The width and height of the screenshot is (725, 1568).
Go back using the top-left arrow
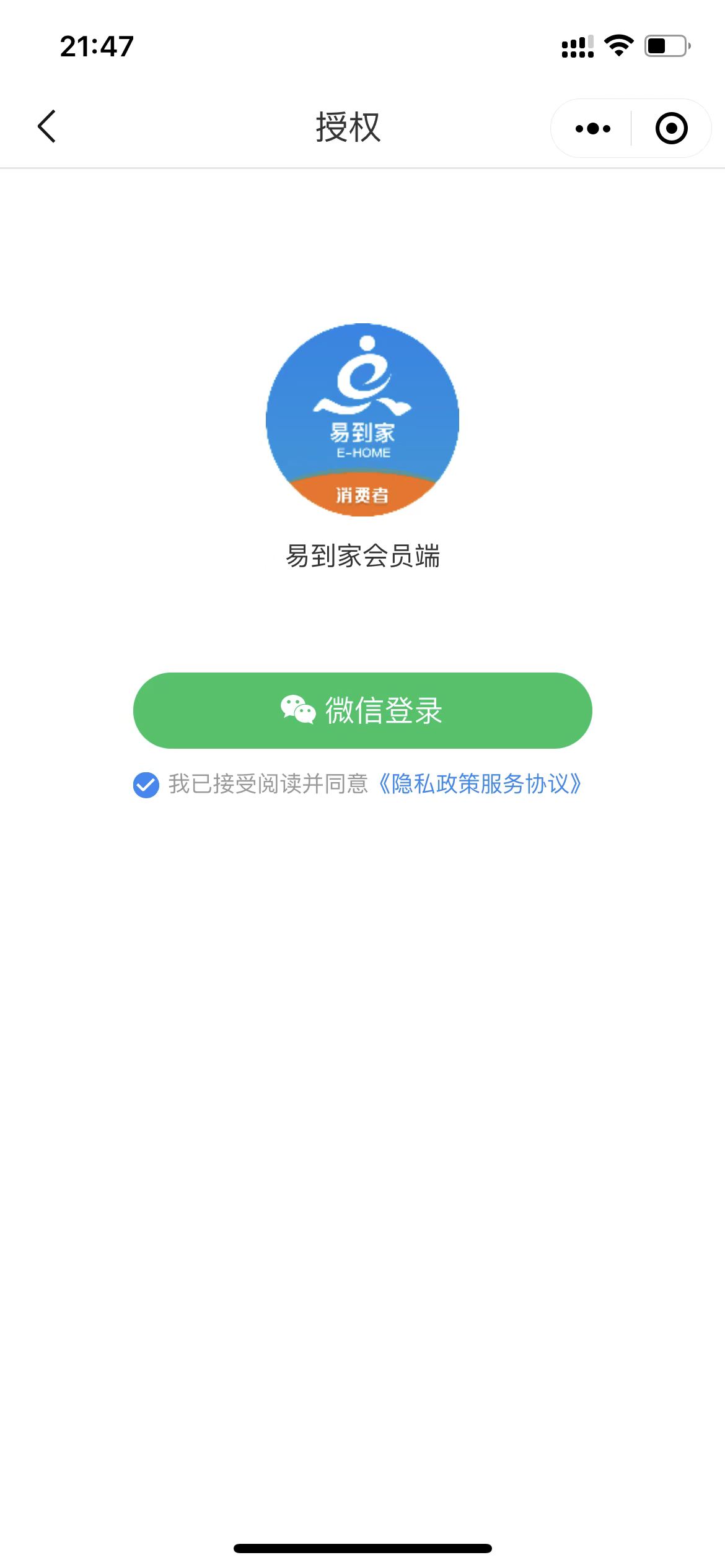(47, 127)
